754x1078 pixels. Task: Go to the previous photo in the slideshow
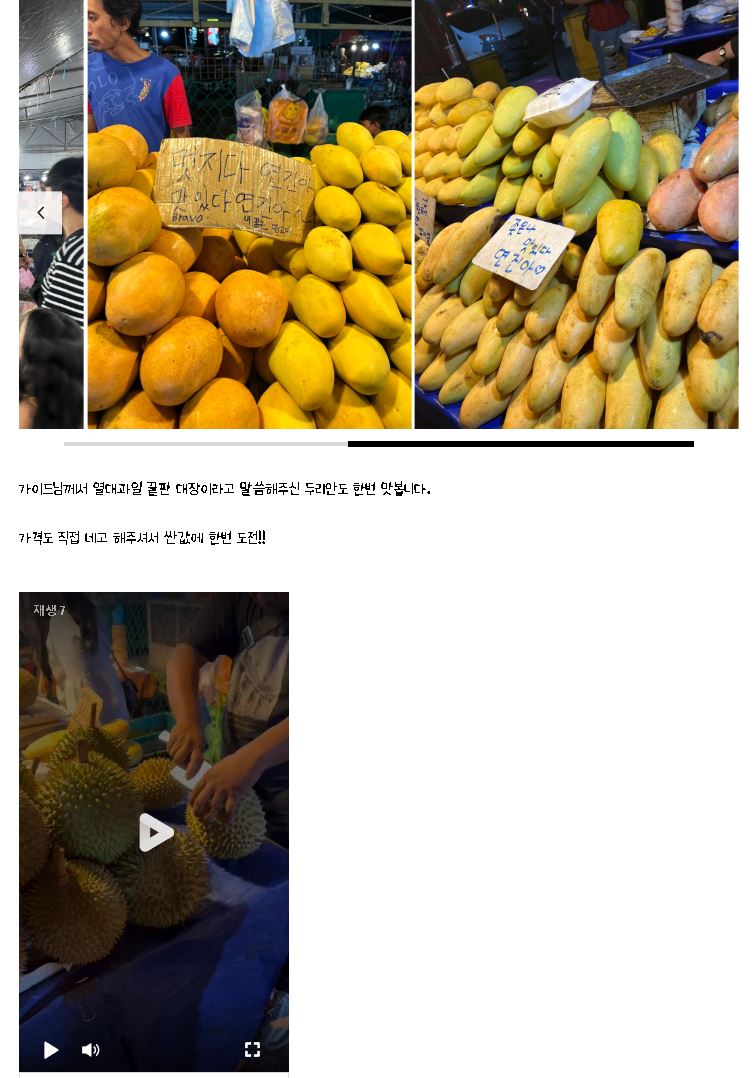40,212
